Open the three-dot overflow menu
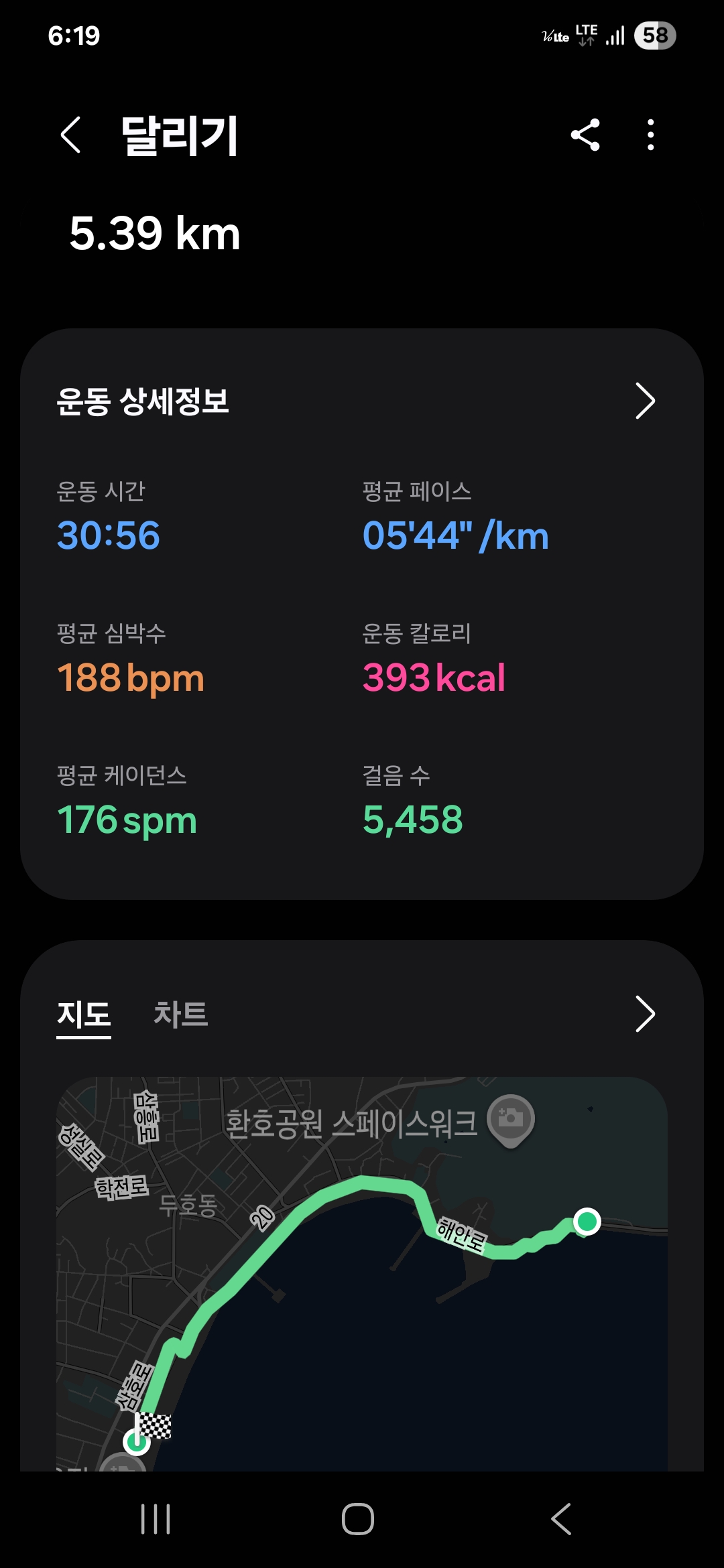Viewport: 724px width, 1568px height. (x=650, y=135)
